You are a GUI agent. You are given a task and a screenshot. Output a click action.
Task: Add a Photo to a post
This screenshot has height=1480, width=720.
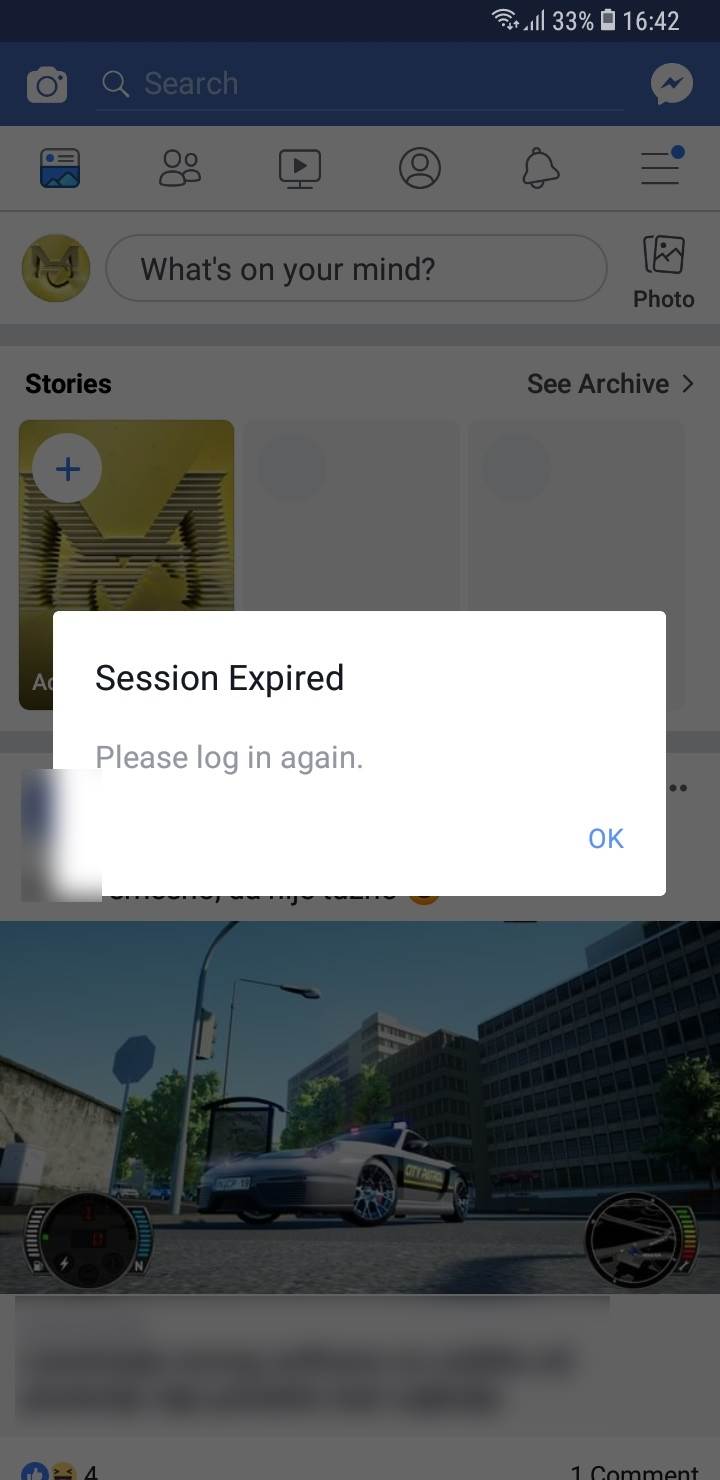click(x=663, y=272)
